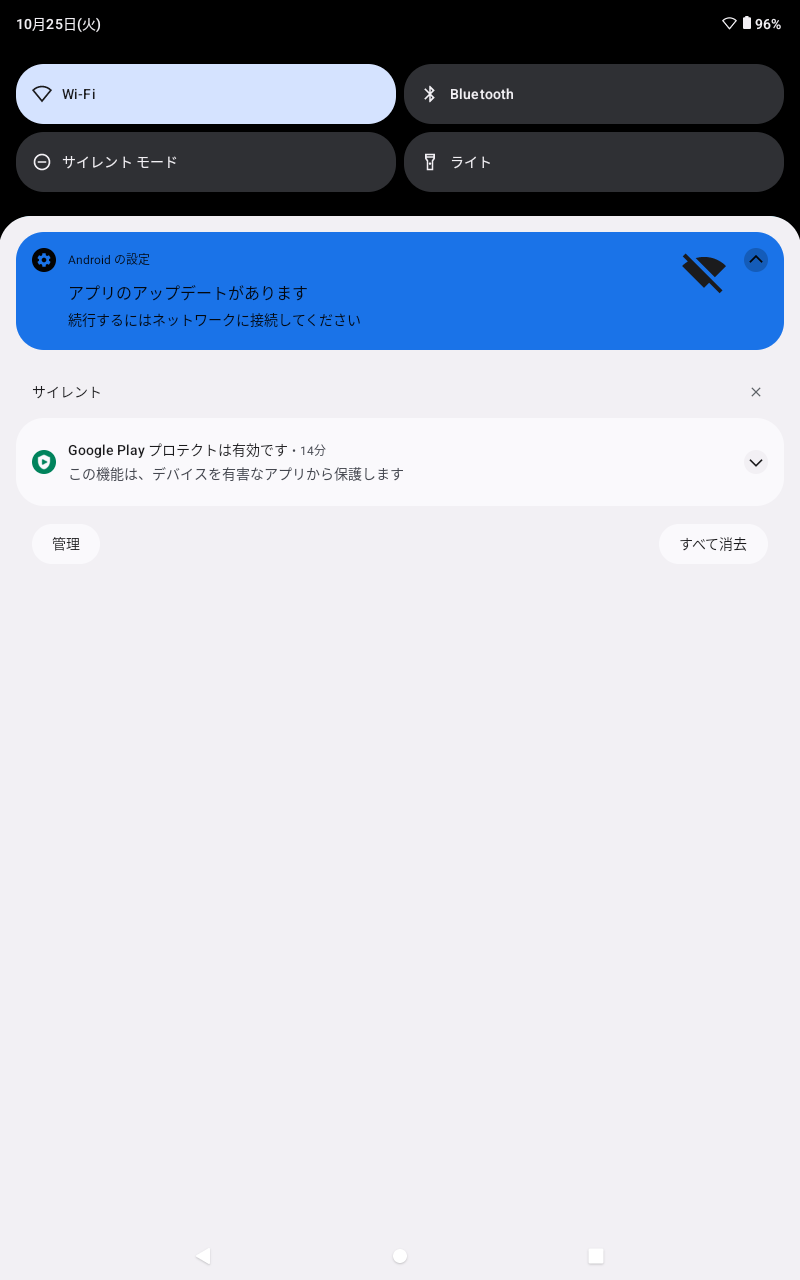Go back with the navigation bar
The height and width of the screenshot is (1280, 800).
[203, 1256]
